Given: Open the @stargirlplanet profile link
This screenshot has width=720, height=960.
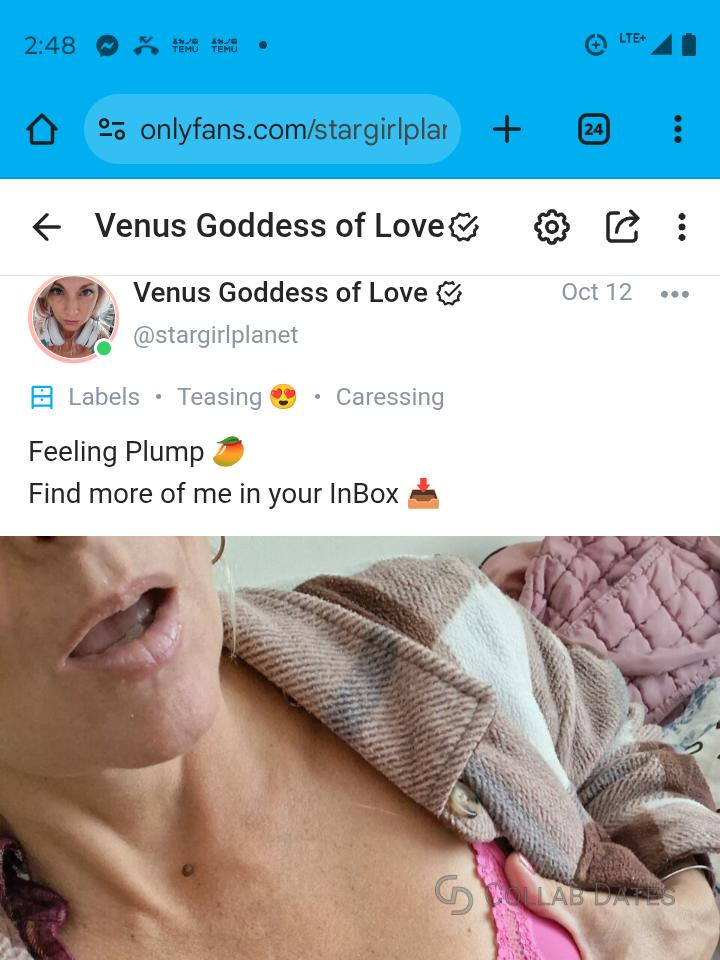Looking at the screenshot, I should [x=215, y=335].
